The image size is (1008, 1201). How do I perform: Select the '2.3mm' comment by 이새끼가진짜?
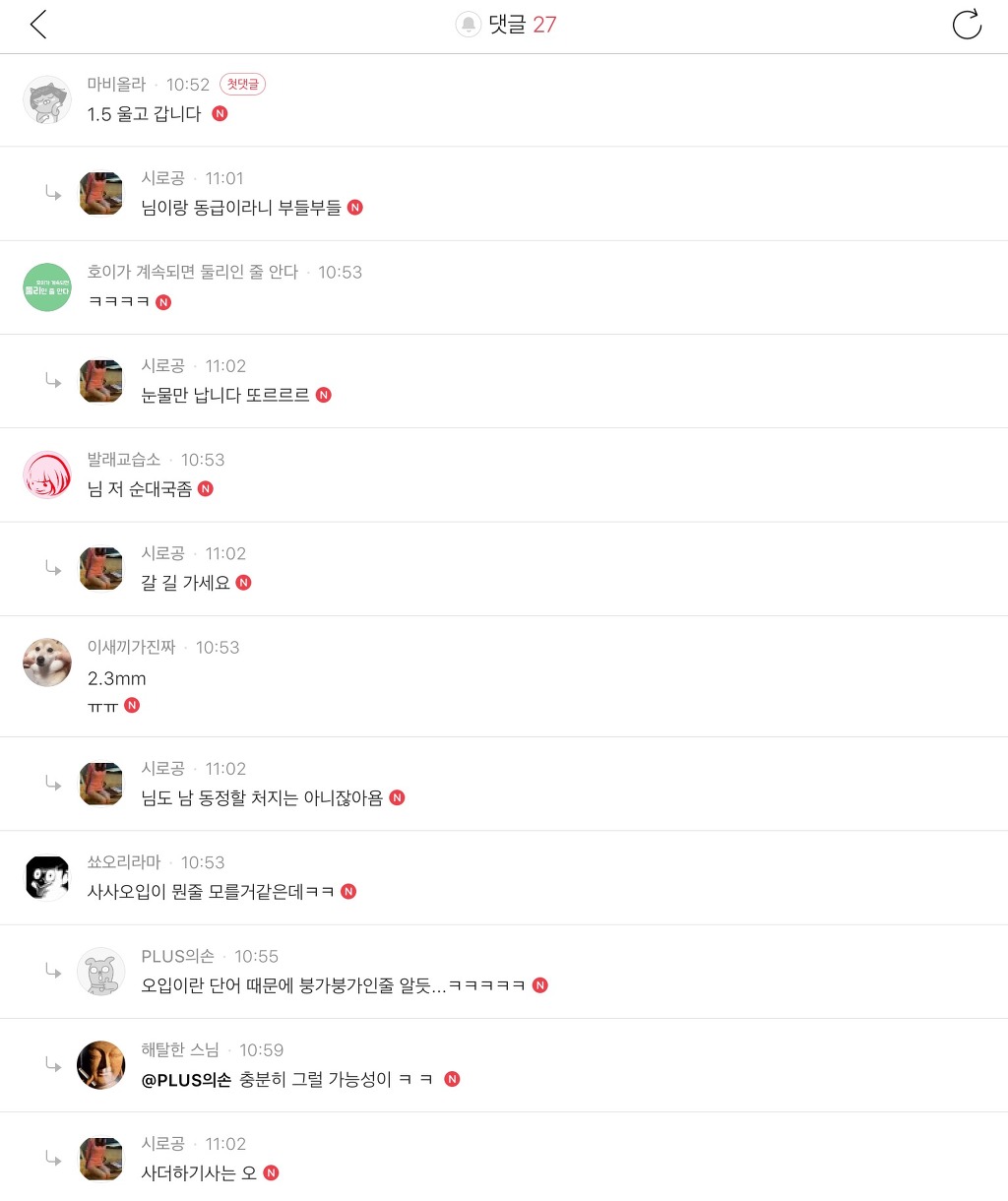click(x=116, y=678)
